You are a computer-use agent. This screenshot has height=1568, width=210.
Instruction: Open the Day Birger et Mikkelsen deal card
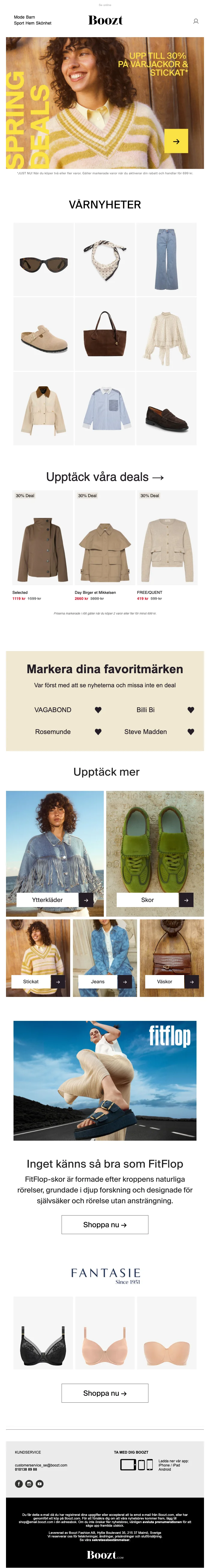point(104,545)
